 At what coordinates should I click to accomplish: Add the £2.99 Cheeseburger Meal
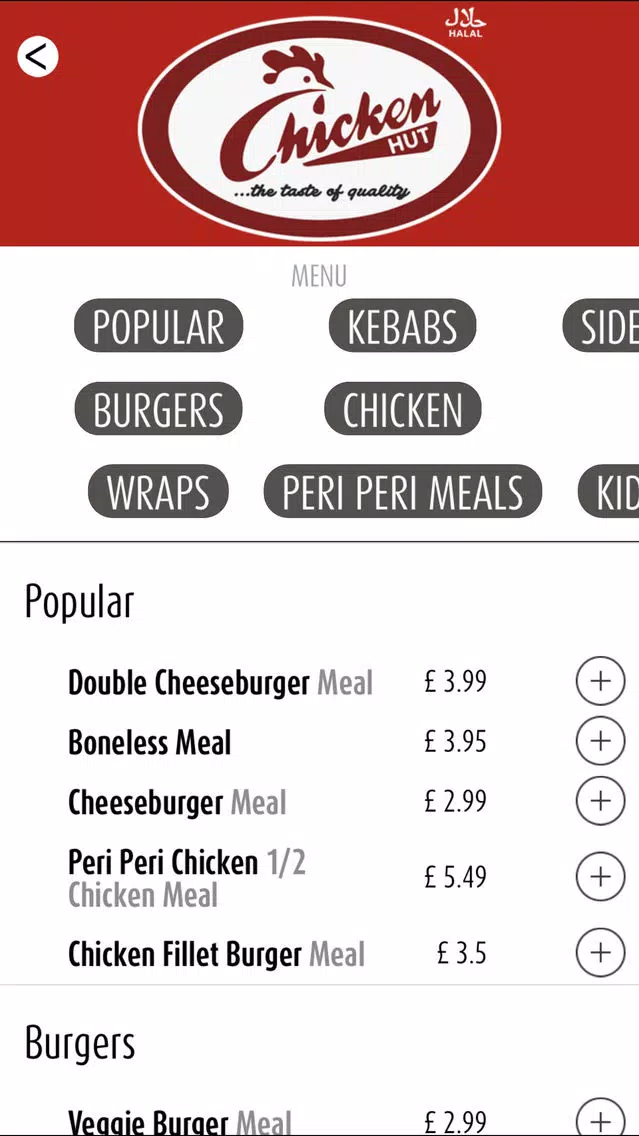click(600, 801)
